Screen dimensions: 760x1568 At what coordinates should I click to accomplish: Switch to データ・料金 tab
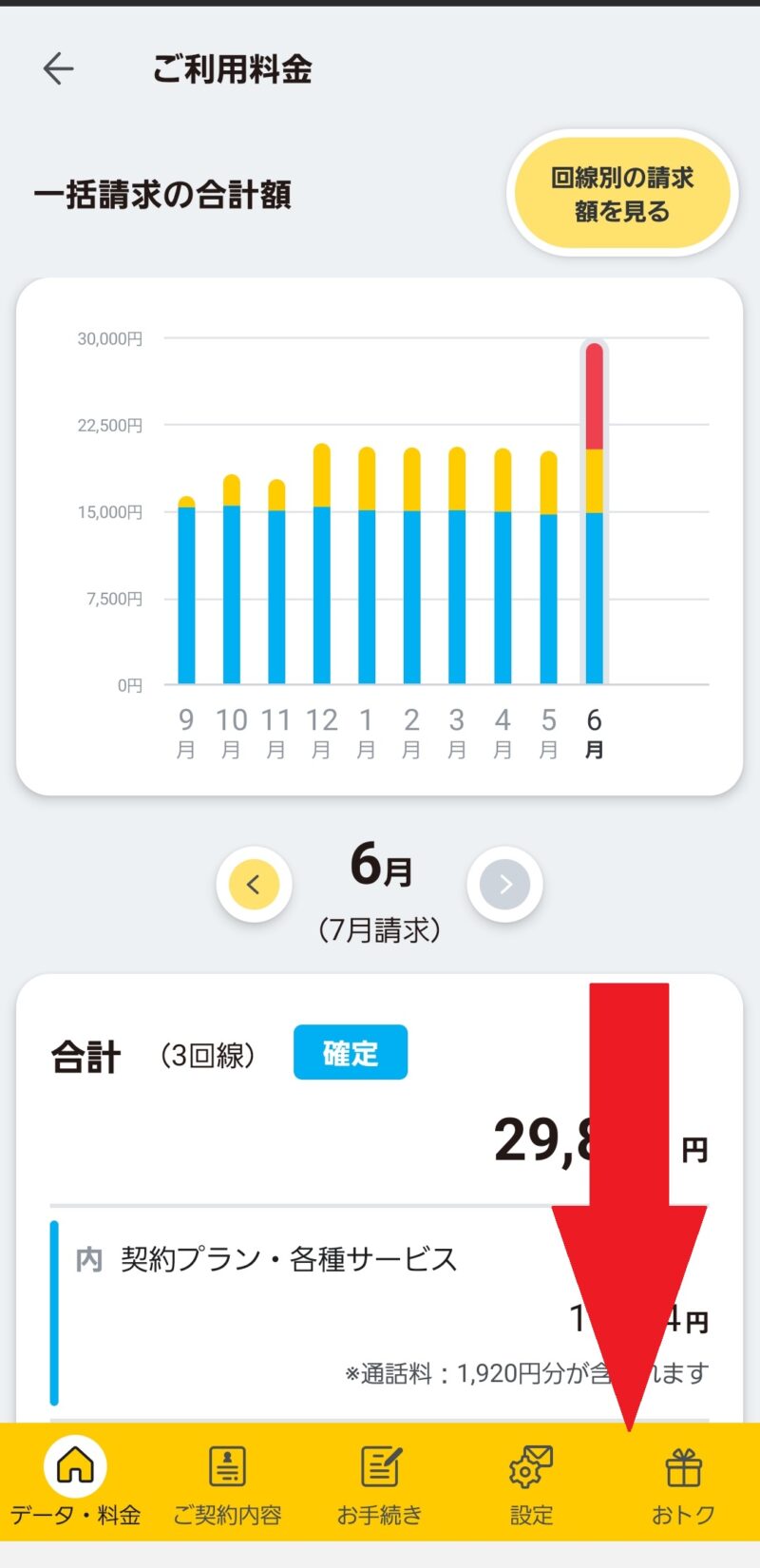pos(75,1483)
